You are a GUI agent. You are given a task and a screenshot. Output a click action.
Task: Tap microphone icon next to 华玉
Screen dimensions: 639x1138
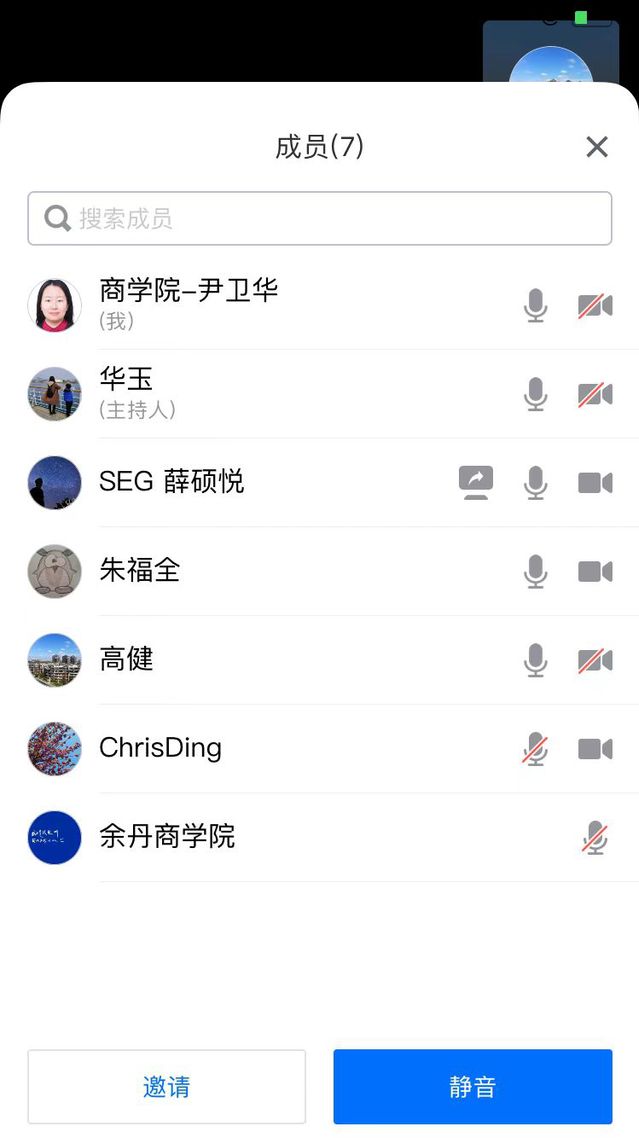pos(536,394)
